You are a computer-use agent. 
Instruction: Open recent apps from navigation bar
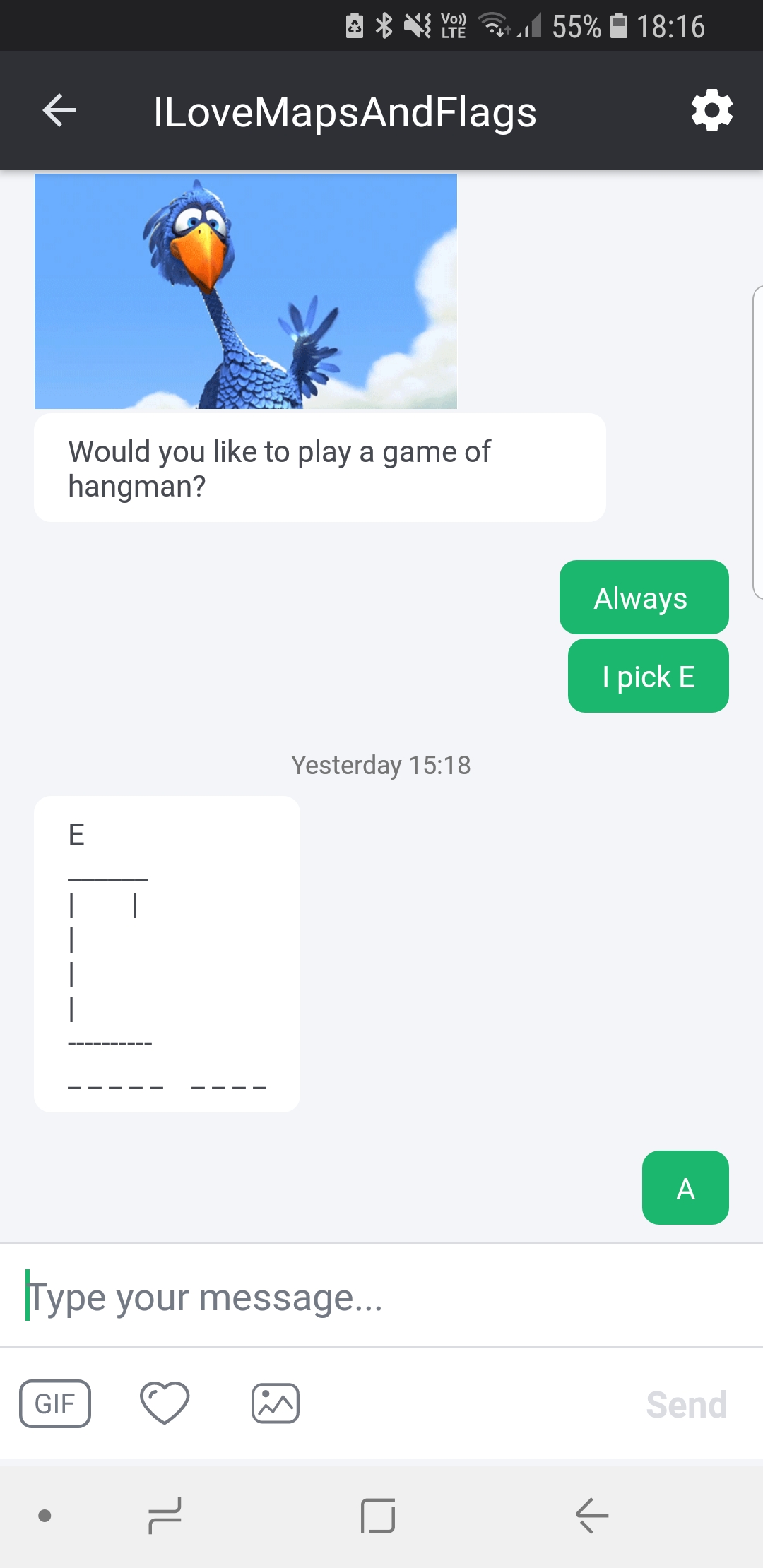[x=165, y=1516]
